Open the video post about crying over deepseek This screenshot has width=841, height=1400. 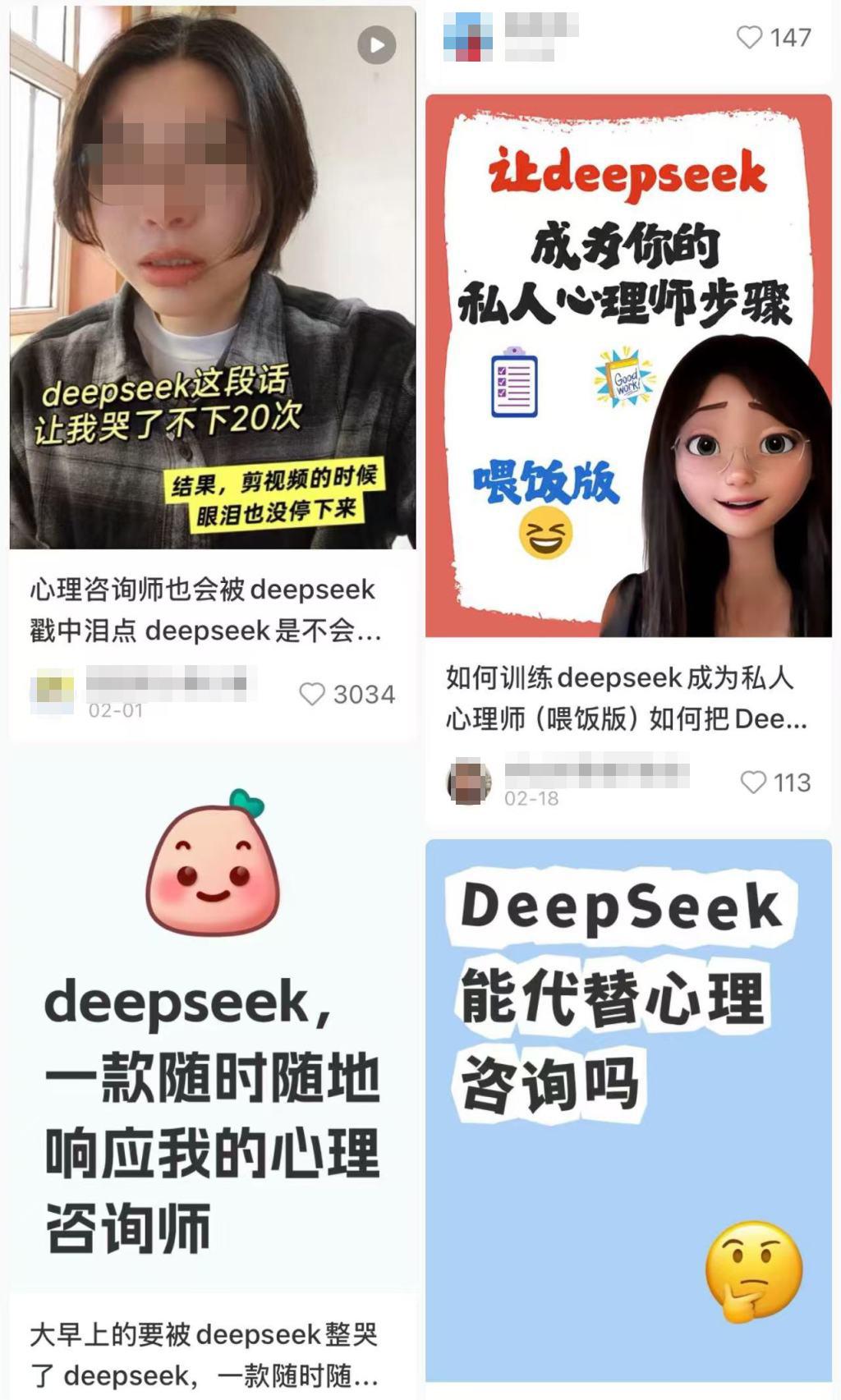point(213,279)
